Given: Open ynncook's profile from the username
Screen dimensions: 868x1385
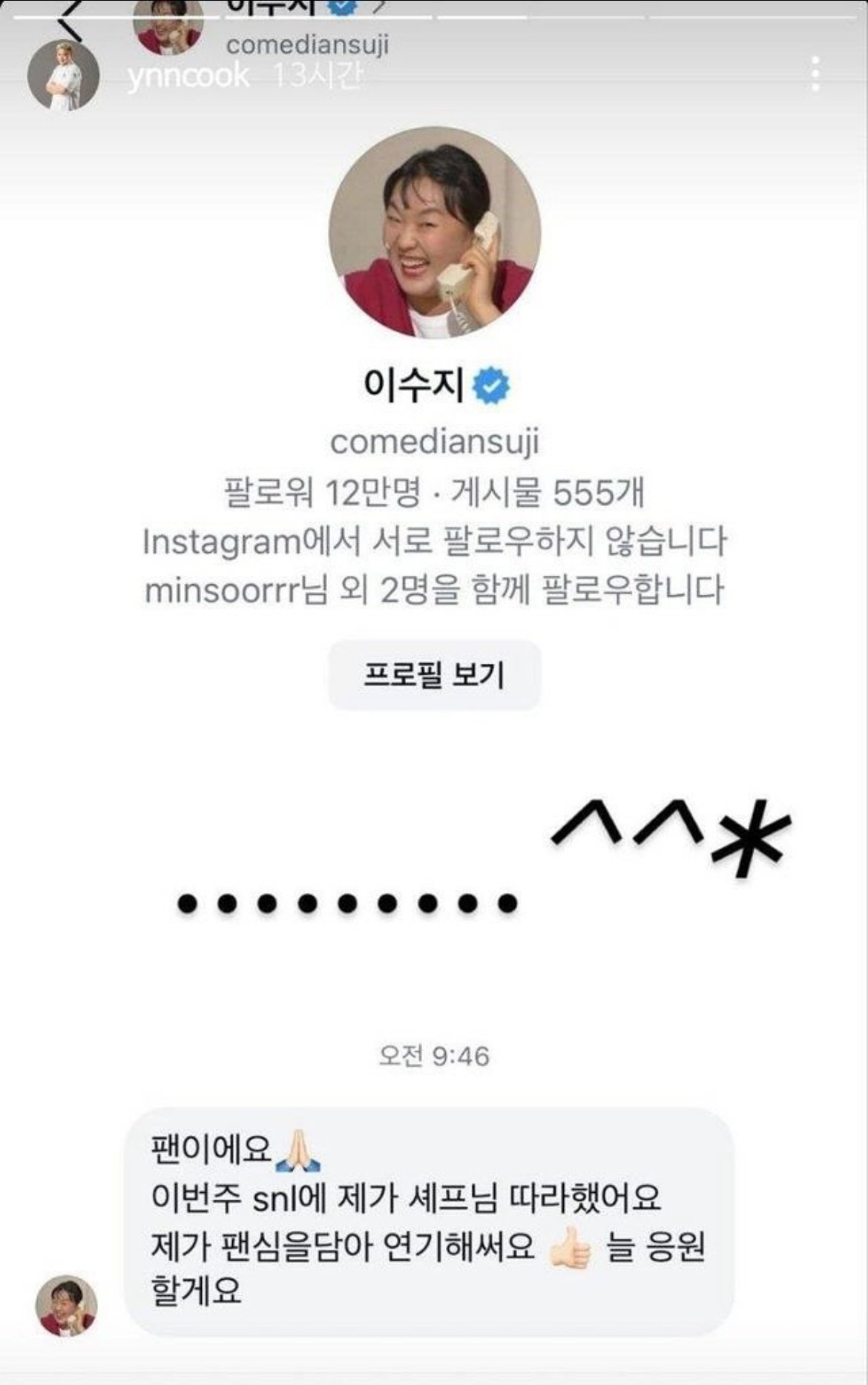Looking at the screenshot, I should tap(188, 76).
